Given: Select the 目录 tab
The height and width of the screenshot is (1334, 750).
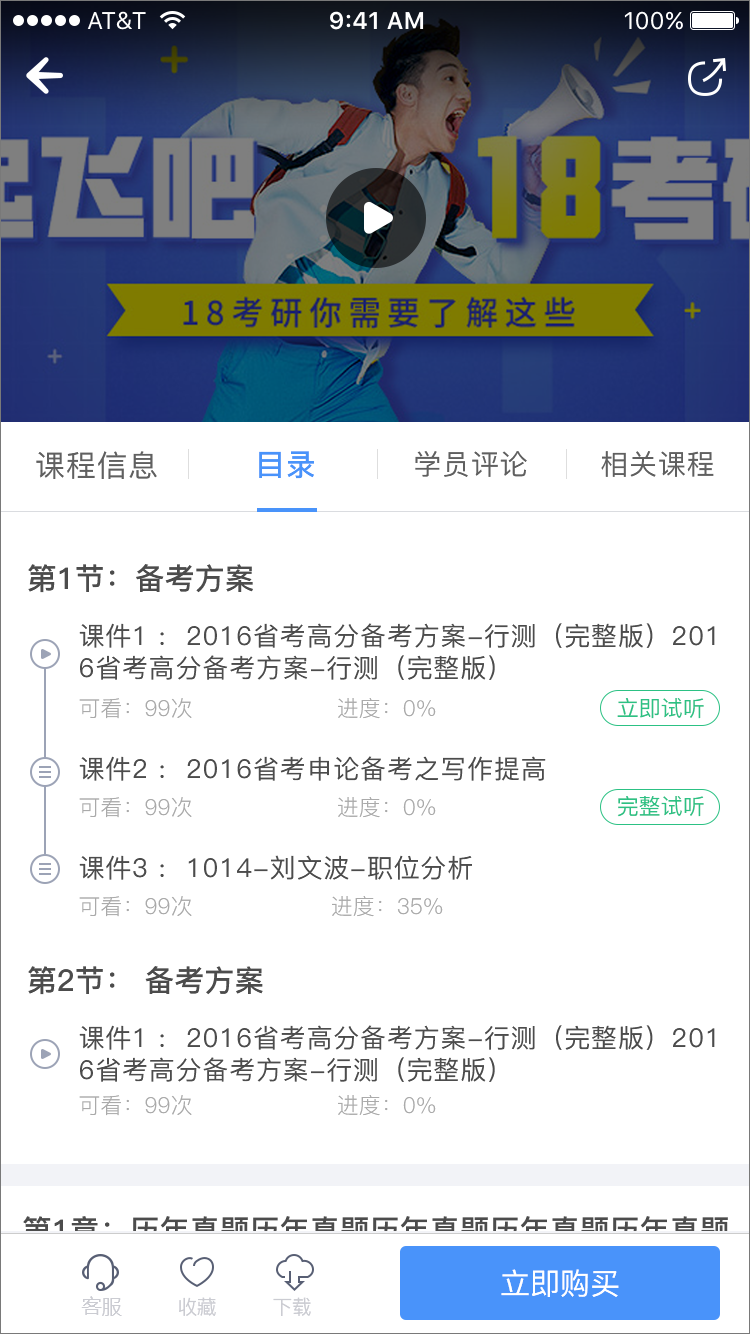Looking at the screenshot, I should 286,465.
